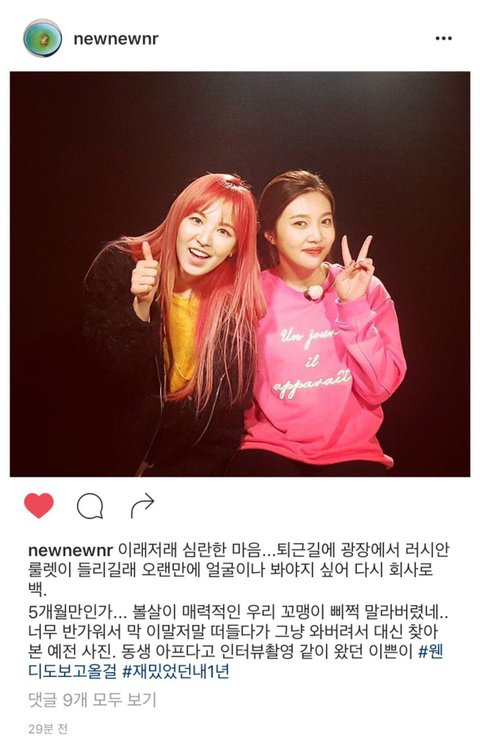480x752 pixels.
Task: Open newnewnr username in post header
Action: click(116, 39)
